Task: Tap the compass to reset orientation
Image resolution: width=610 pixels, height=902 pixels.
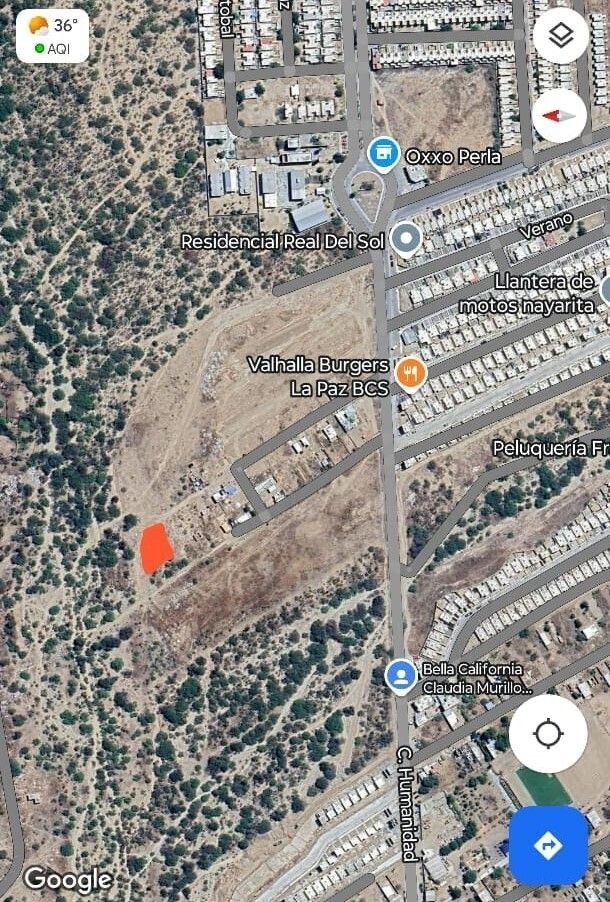Action: click(560, 115)
